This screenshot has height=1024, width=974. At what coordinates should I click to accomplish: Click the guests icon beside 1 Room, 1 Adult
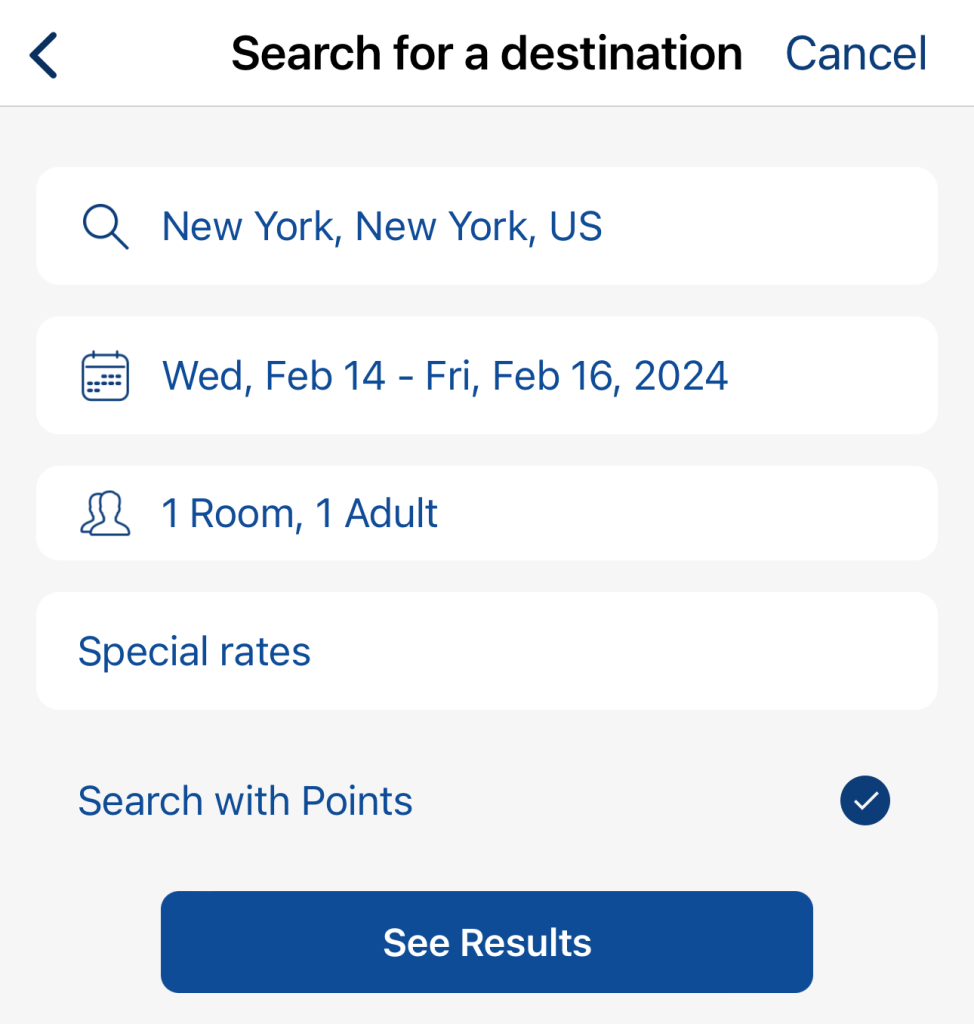click(x=104, y=513)
